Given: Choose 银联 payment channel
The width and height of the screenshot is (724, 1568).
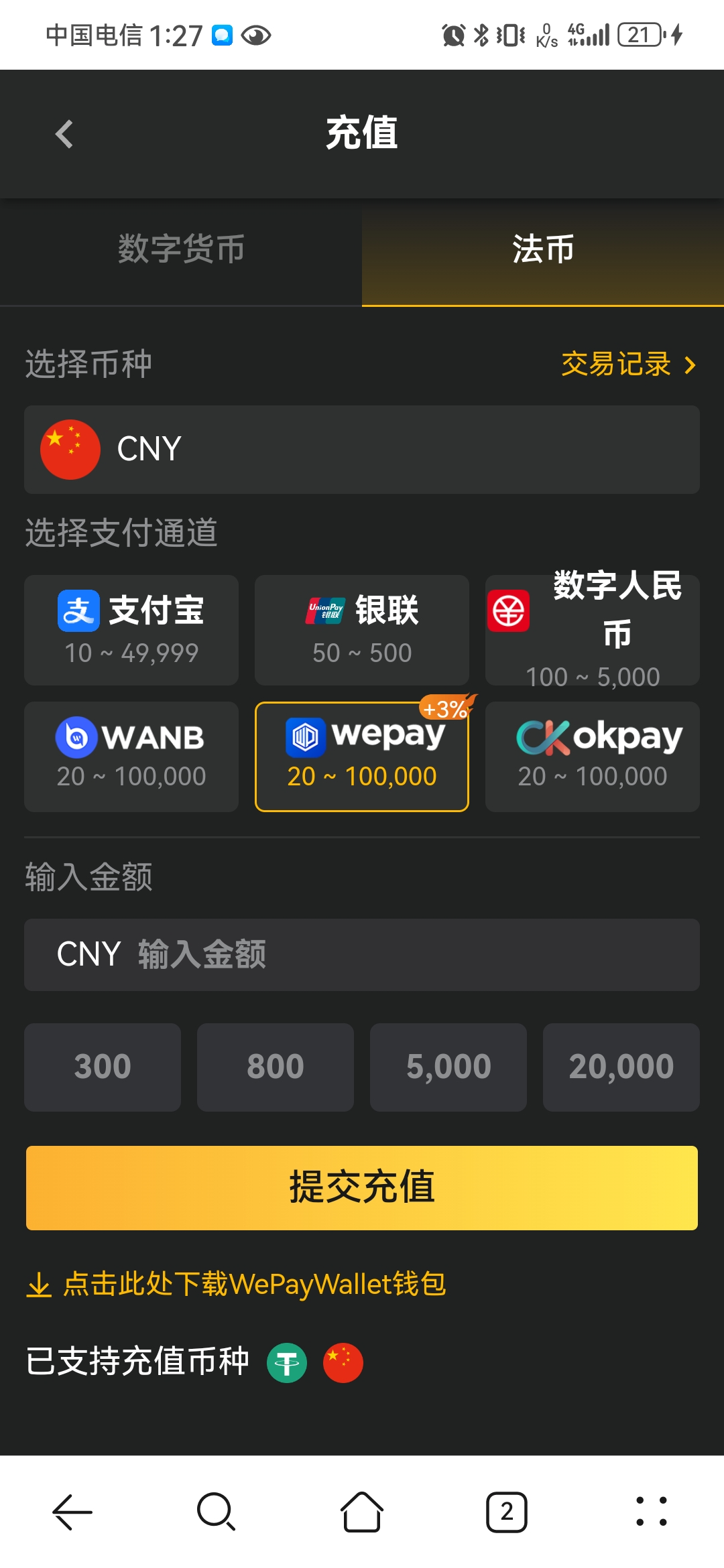Looking at the screenshot, I should click(x=362, y=630).
